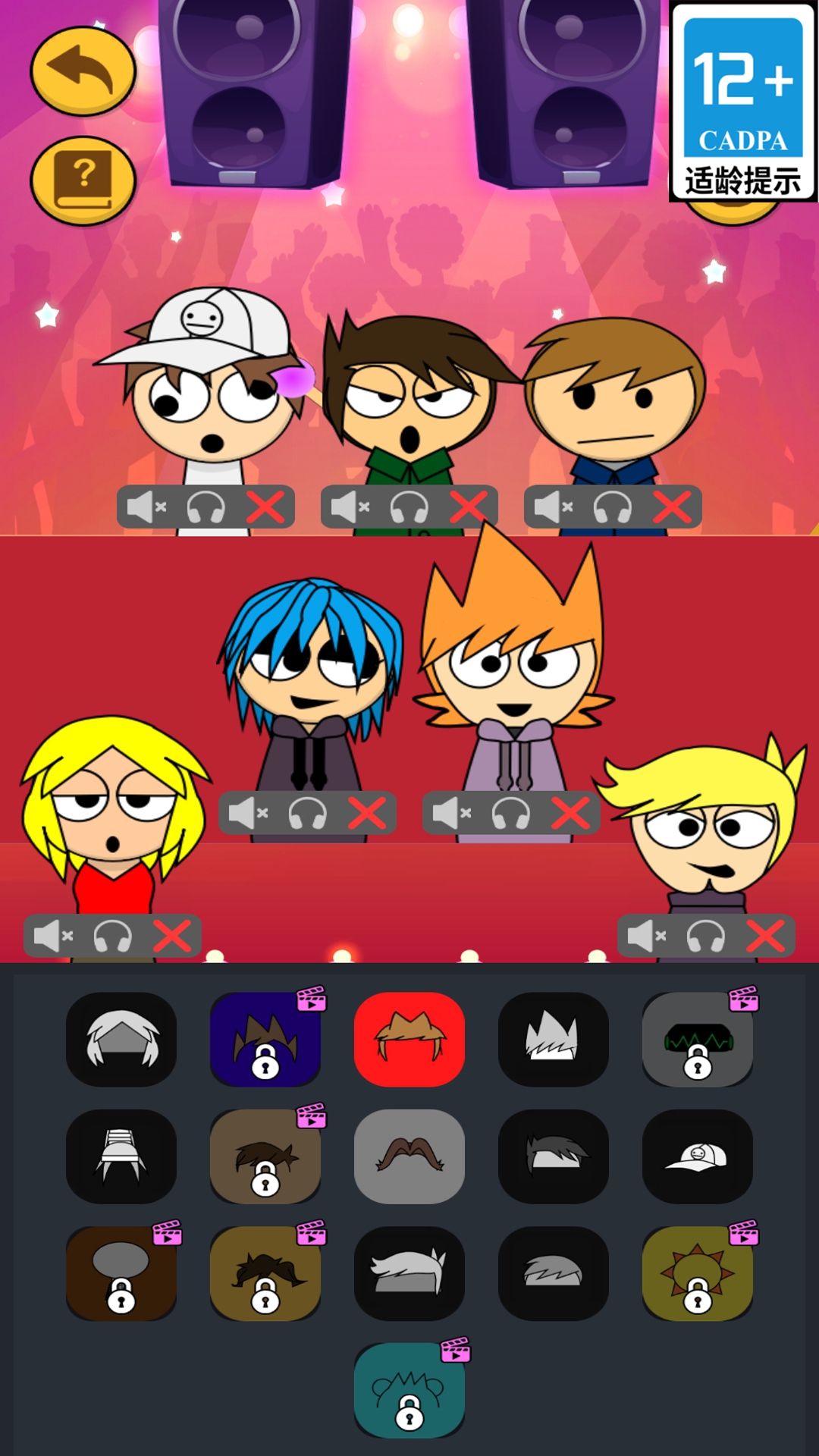Image resolution: width=819 pixels, height=1456 pixels.
Task: Mute the orange spiky-haired character
Action: (451, 814)
